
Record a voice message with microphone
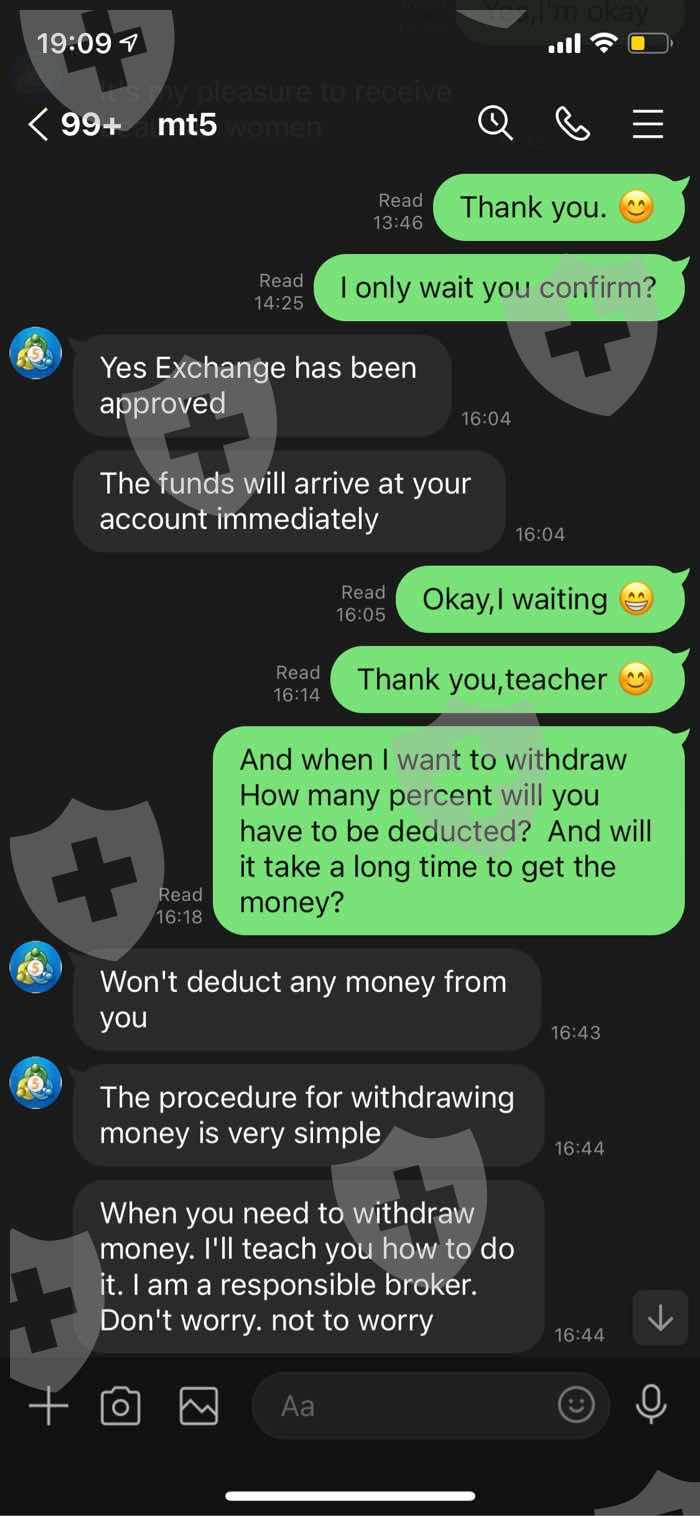(651, 1405)
